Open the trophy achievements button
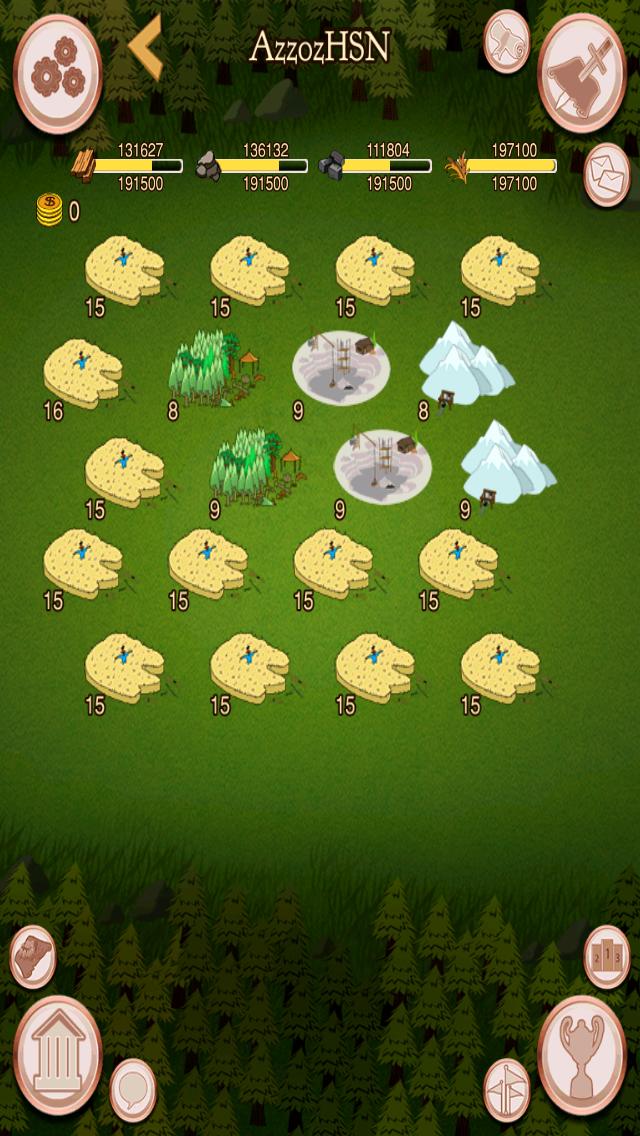640x1136 pixels. point(582,1055)
